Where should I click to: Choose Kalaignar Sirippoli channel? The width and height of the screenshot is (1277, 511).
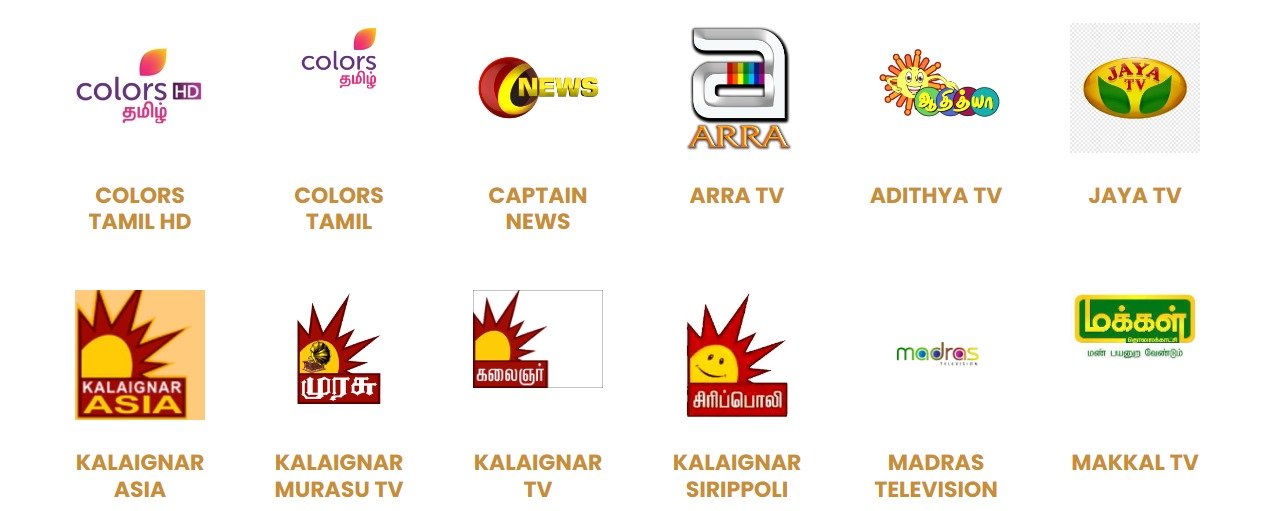pos(737,355)
